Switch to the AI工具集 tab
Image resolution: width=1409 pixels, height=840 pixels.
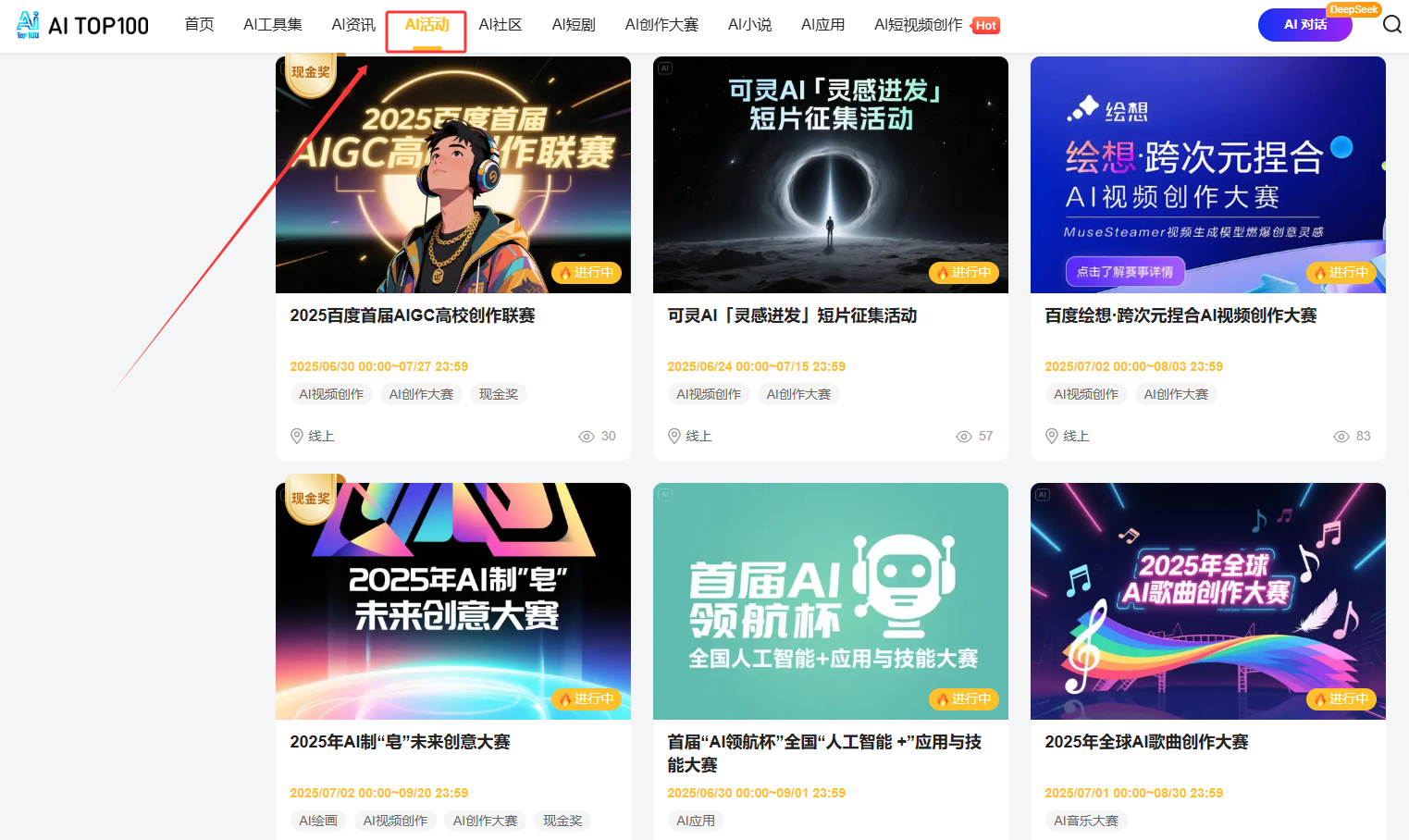(272, 25)
